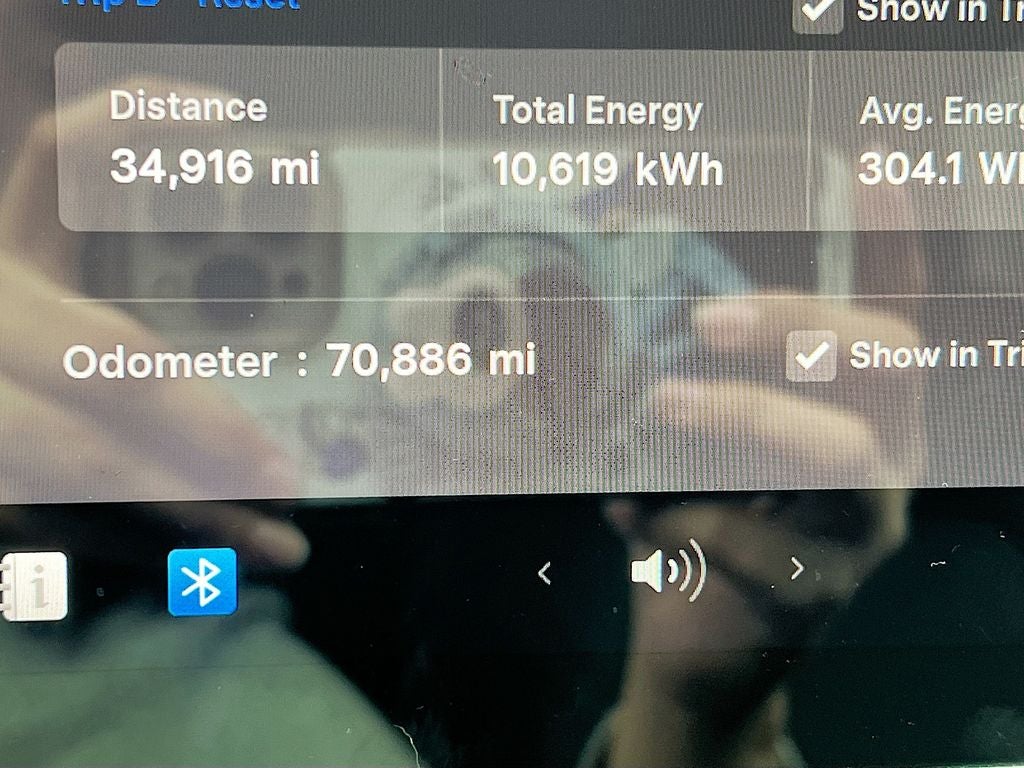Toggle the Show in Trips checkbox beside Odometer

pos(811,357)
